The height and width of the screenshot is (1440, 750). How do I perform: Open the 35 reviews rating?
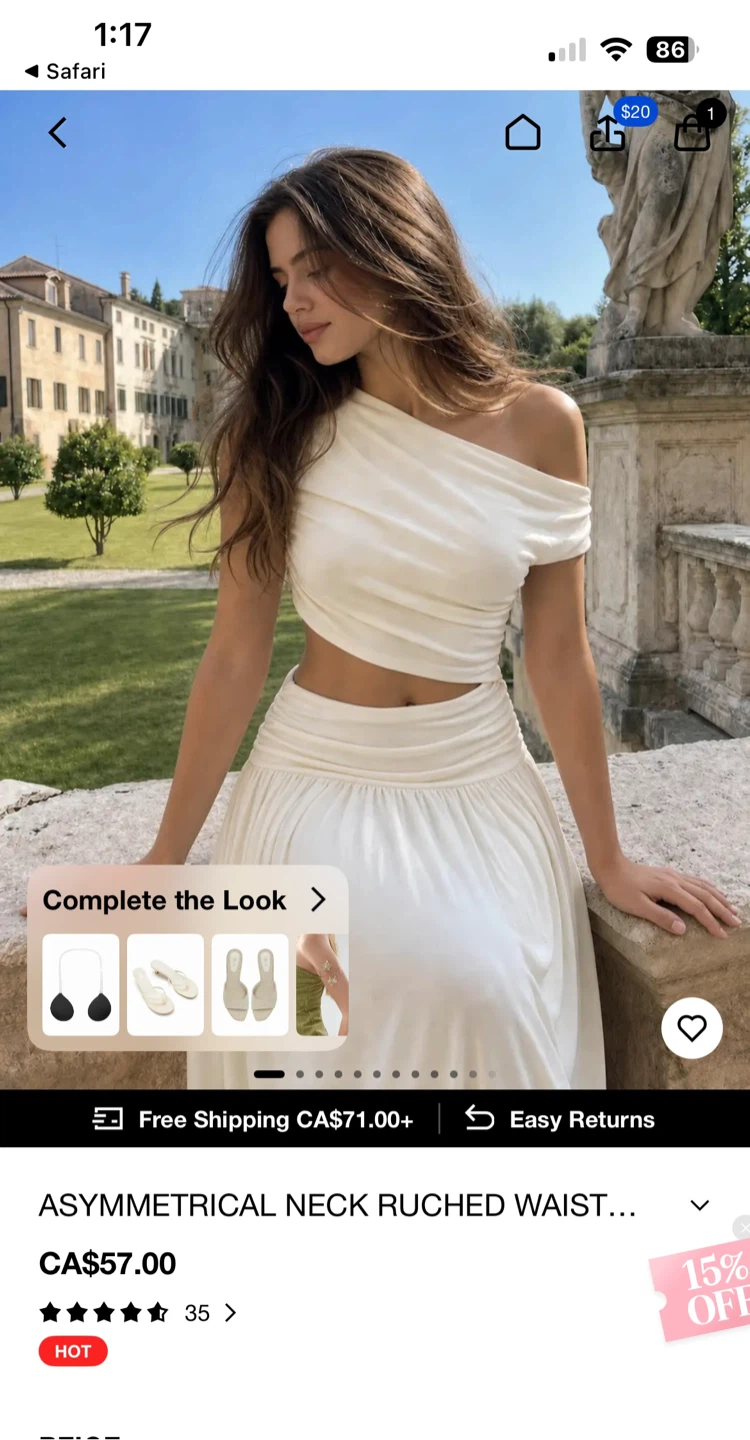pos(138,1312)
